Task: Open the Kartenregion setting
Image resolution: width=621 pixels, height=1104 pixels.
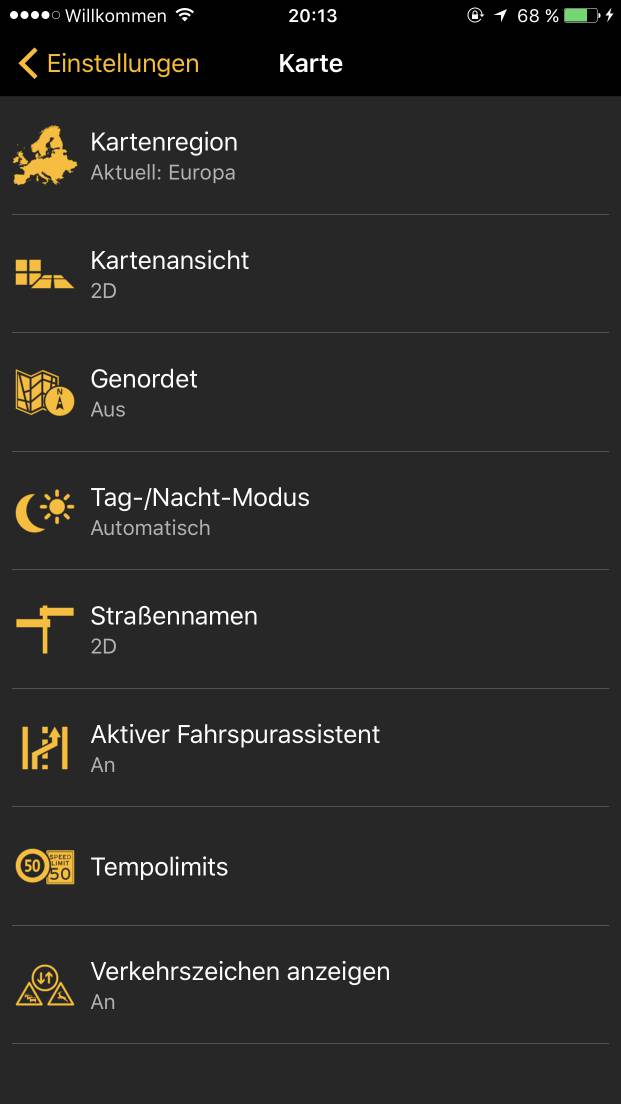Action: click(x=310, y=156)
